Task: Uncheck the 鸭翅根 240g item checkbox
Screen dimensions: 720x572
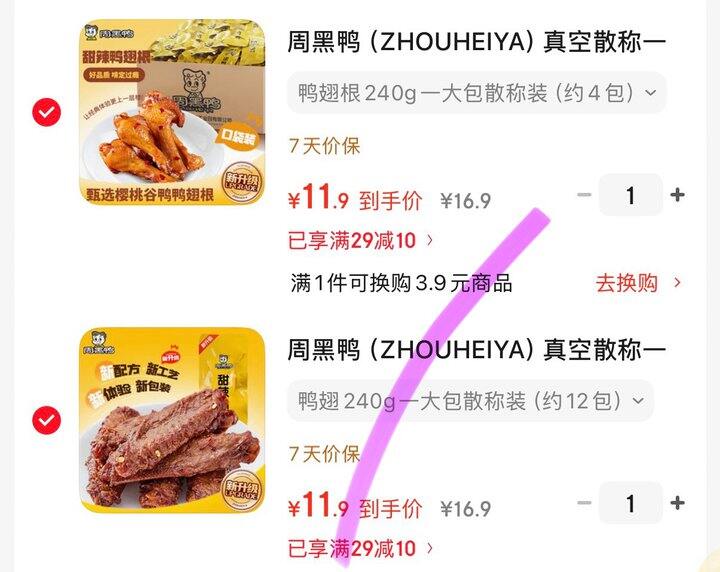Action: tap(46, 112)
